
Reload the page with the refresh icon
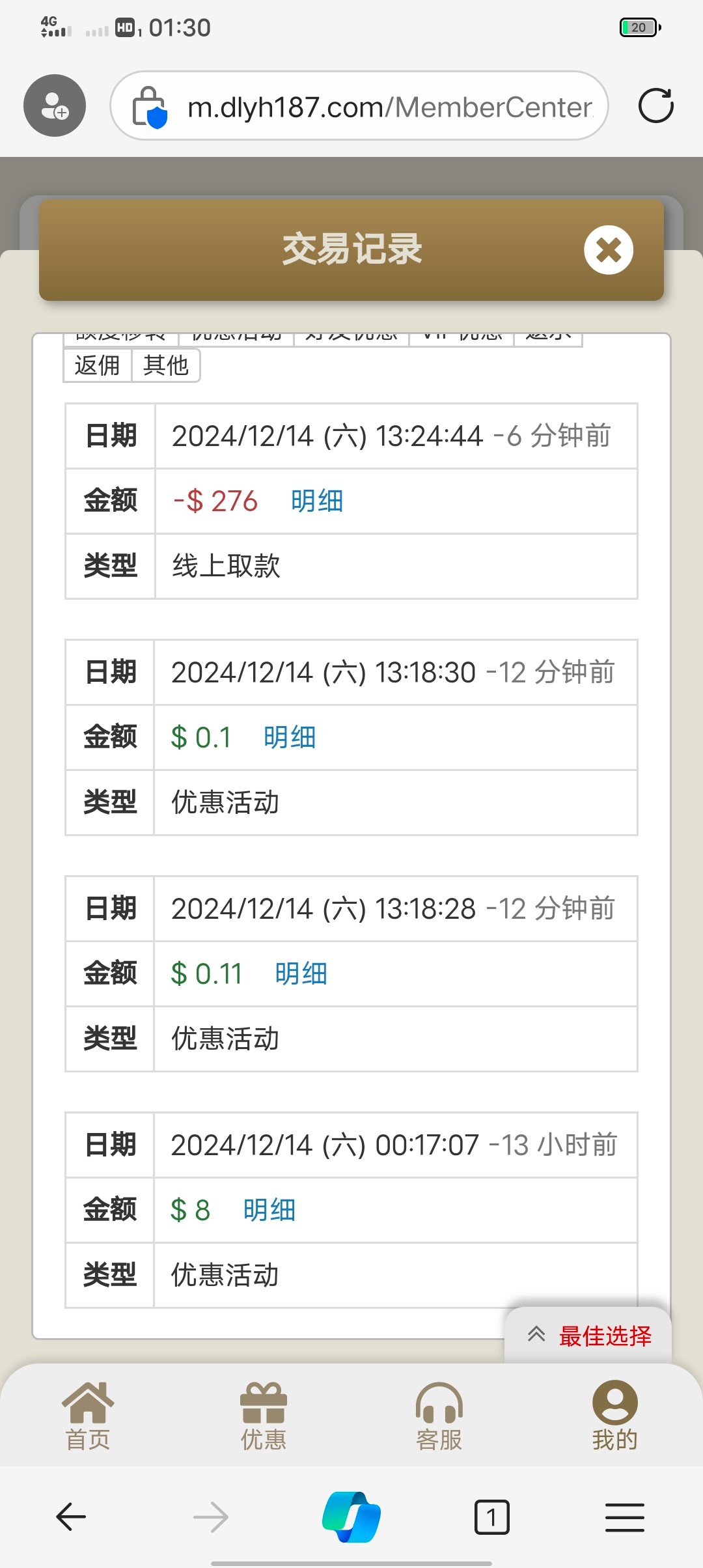(x=655, y=105)
